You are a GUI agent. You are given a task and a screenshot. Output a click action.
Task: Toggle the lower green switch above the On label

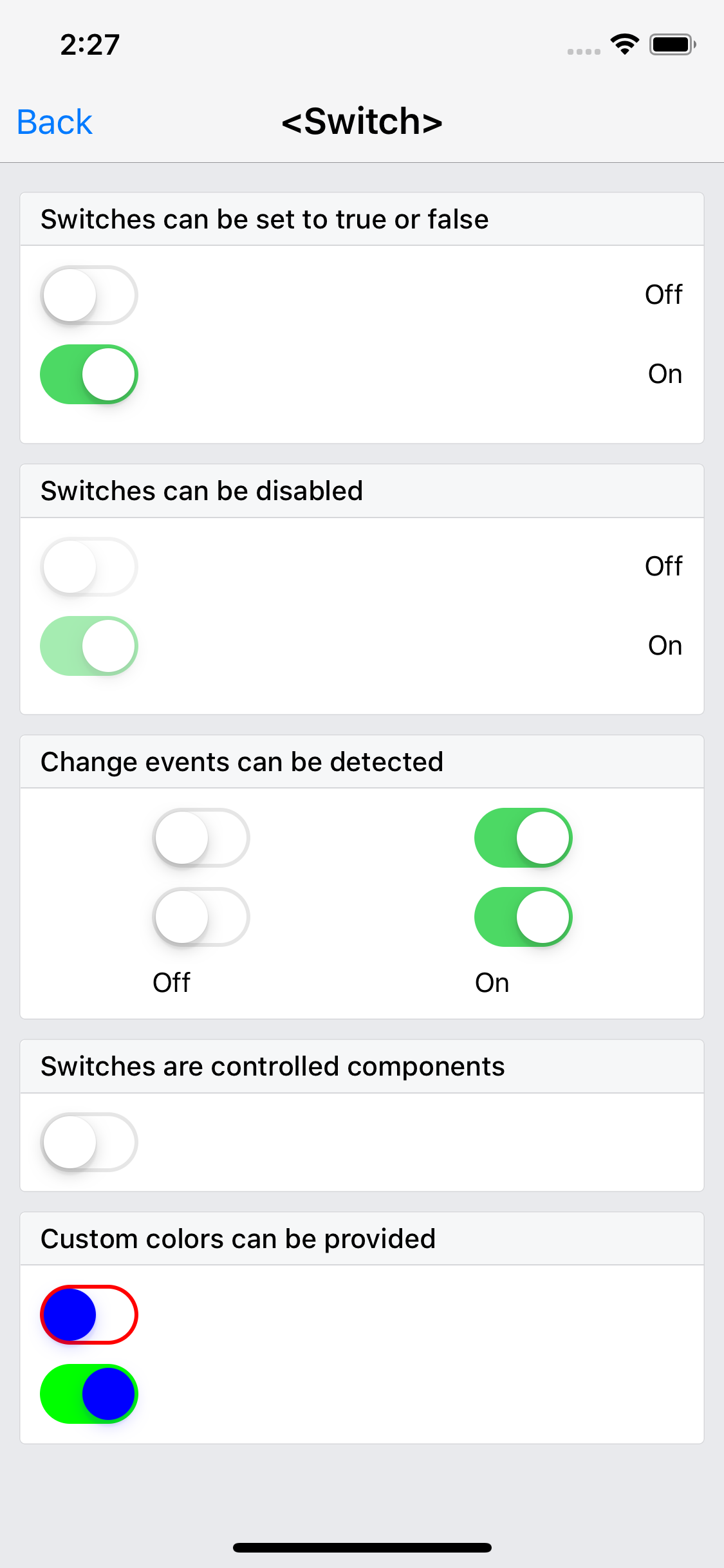click(523, 917)
